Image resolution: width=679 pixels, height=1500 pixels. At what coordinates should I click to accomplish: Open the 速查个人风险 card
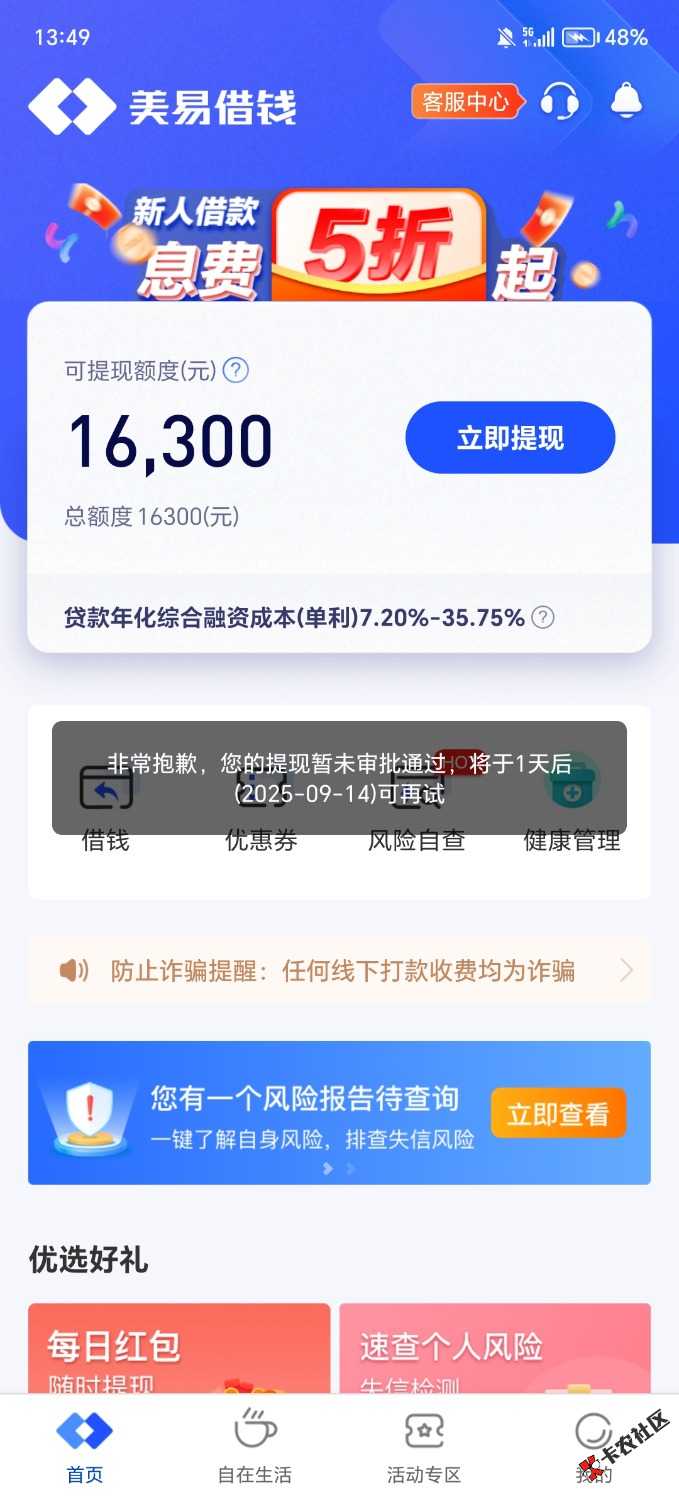[494, 1350]
